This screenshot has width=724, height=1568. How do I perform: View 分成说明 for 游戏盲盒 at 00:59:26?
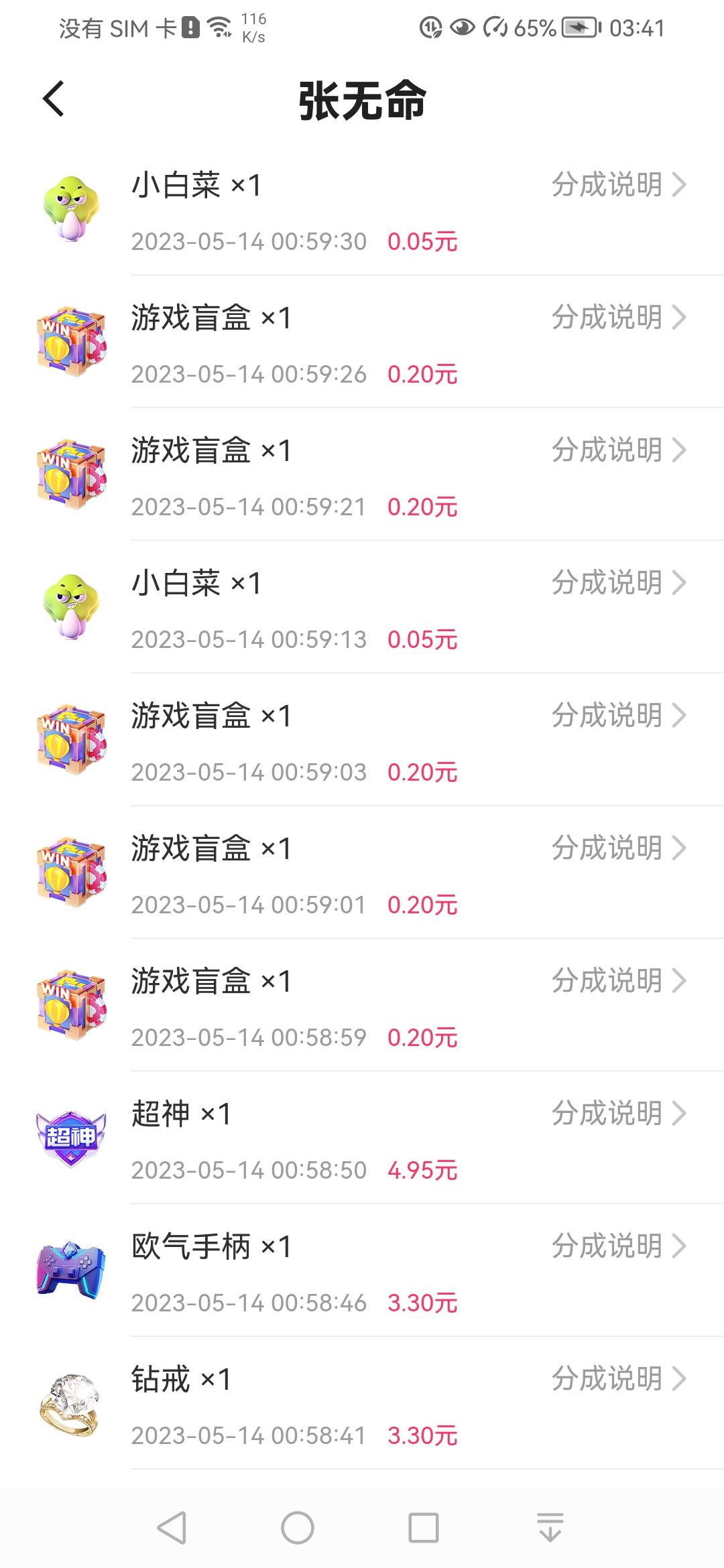[618, 318]
